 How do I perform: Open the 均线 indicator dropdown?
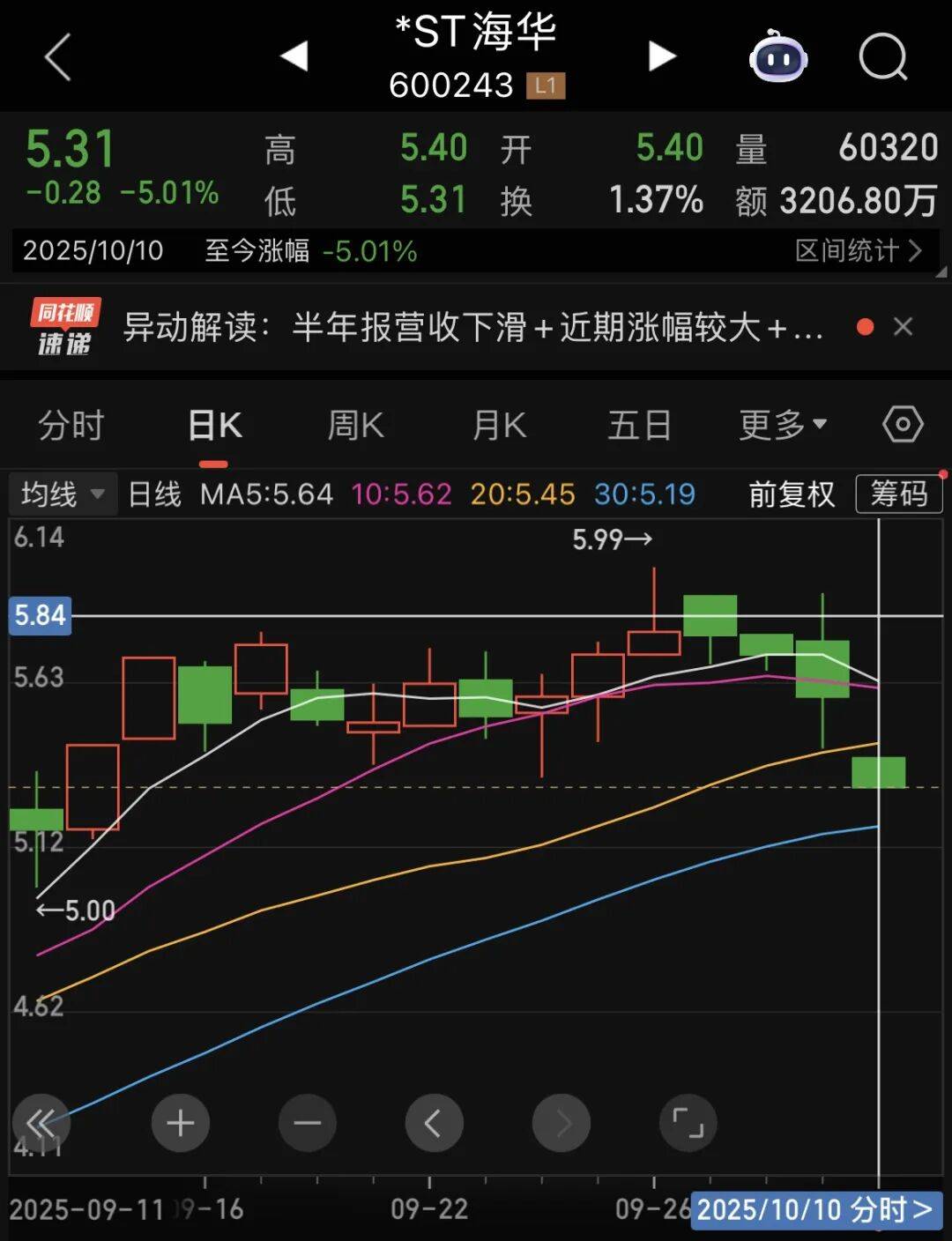click(60, 494)
